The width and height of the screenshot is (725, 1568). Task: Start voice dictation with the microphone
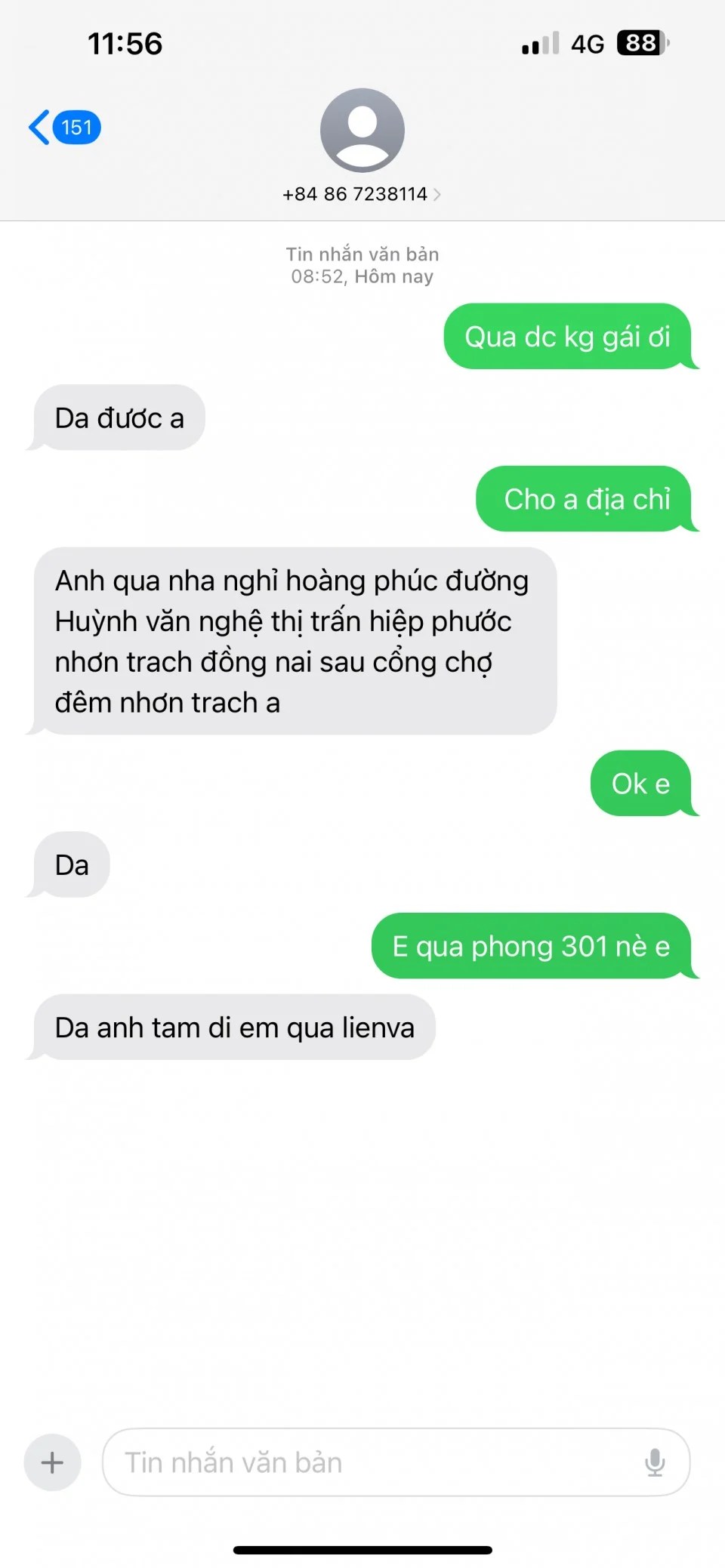[655, 1462]
